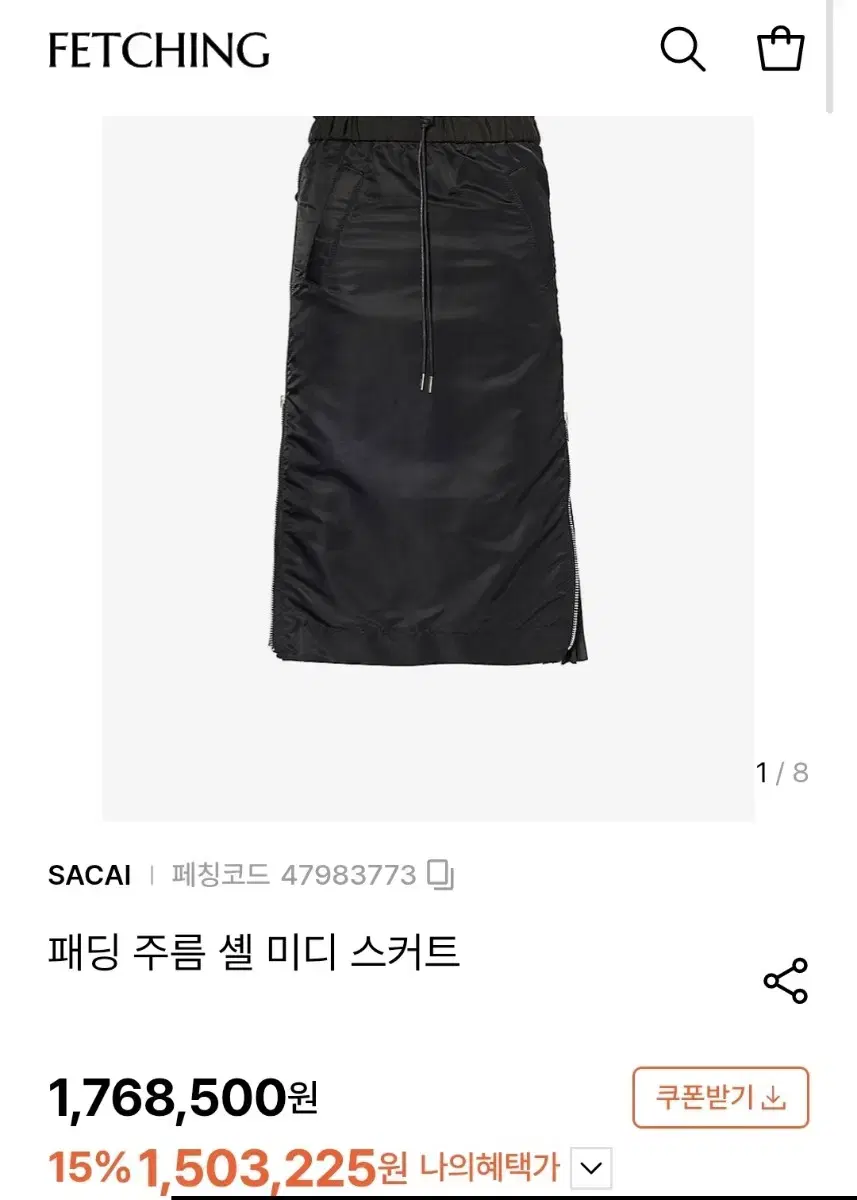This screenshot has width=857, height=1200.
Task: Tap the download arrow inside 쿠폰받기
Action: (x=775, y=1096)
